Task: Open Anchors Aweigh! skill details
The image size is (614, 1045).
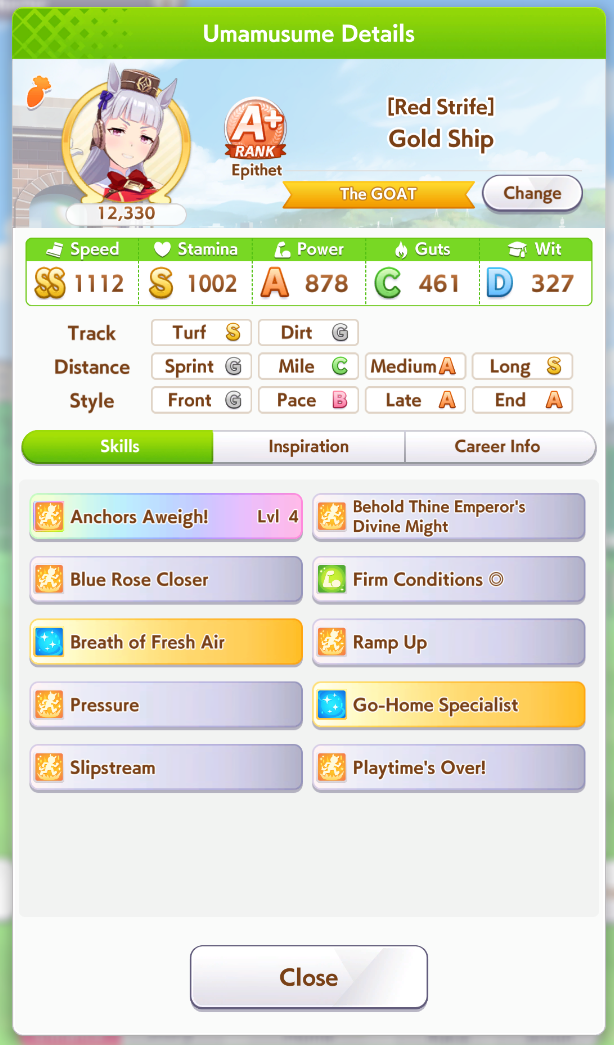Action: point(166,517)
